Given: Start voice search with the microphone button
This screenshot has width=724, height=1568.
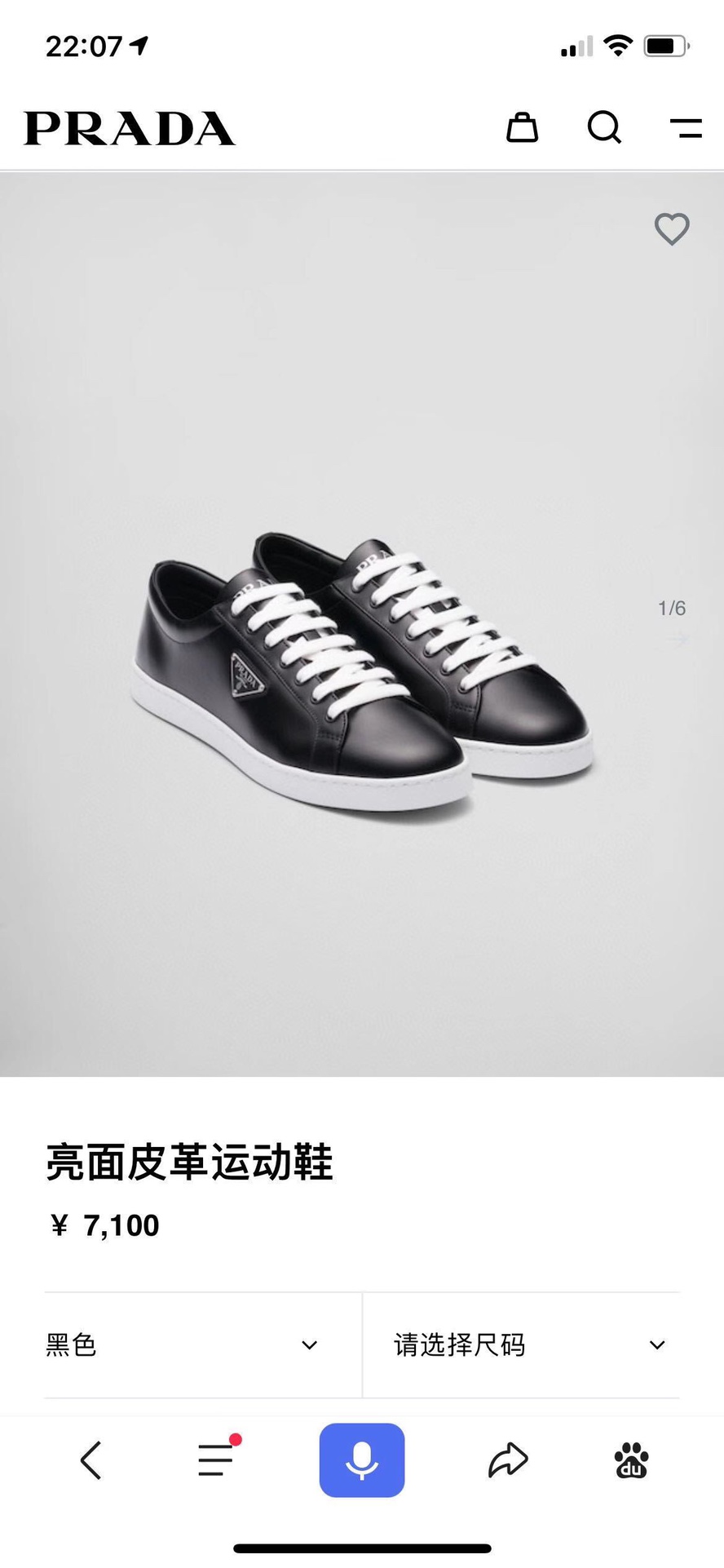Looking at the screenshot, I should [x=362, y=1460].
